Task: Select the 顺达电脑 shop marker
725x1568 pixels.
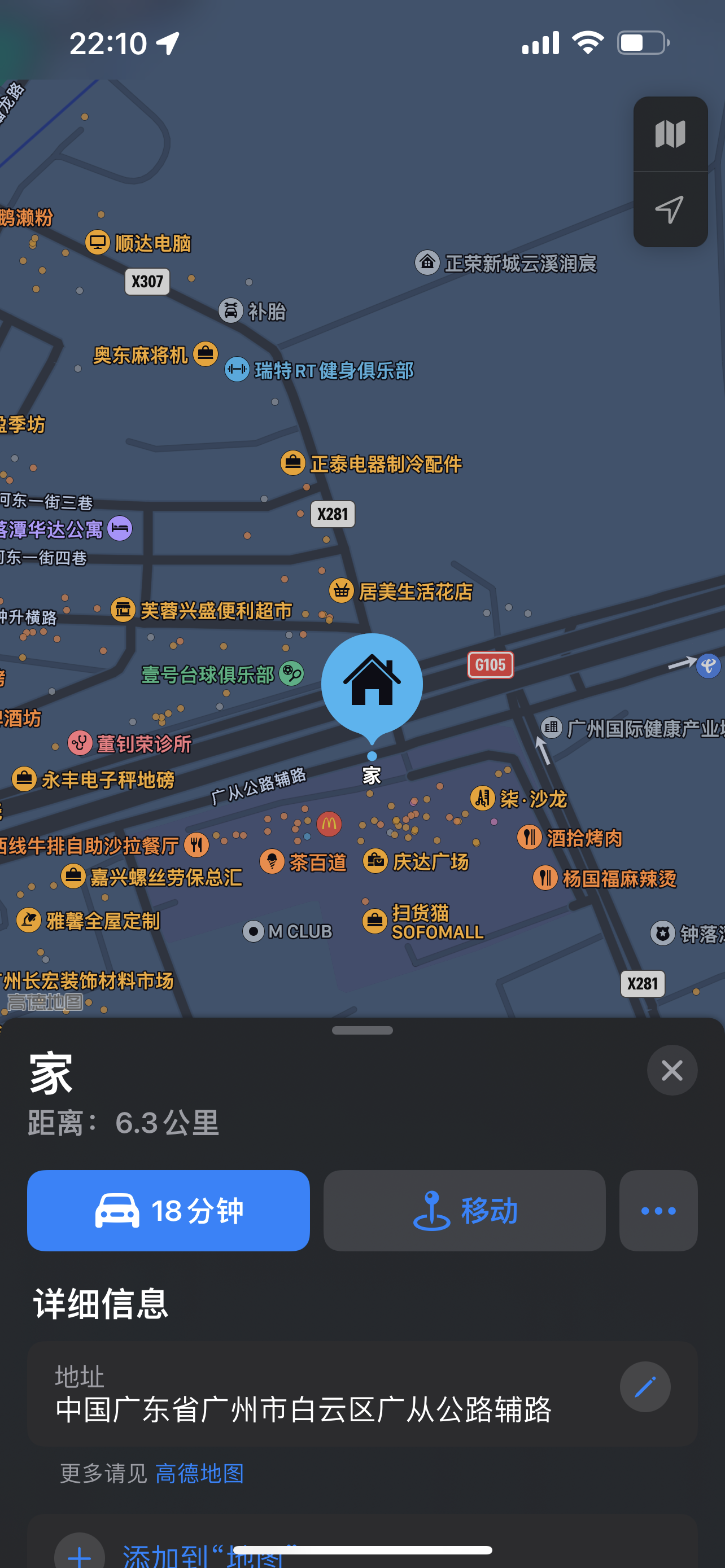Action: tap(97, 243)
